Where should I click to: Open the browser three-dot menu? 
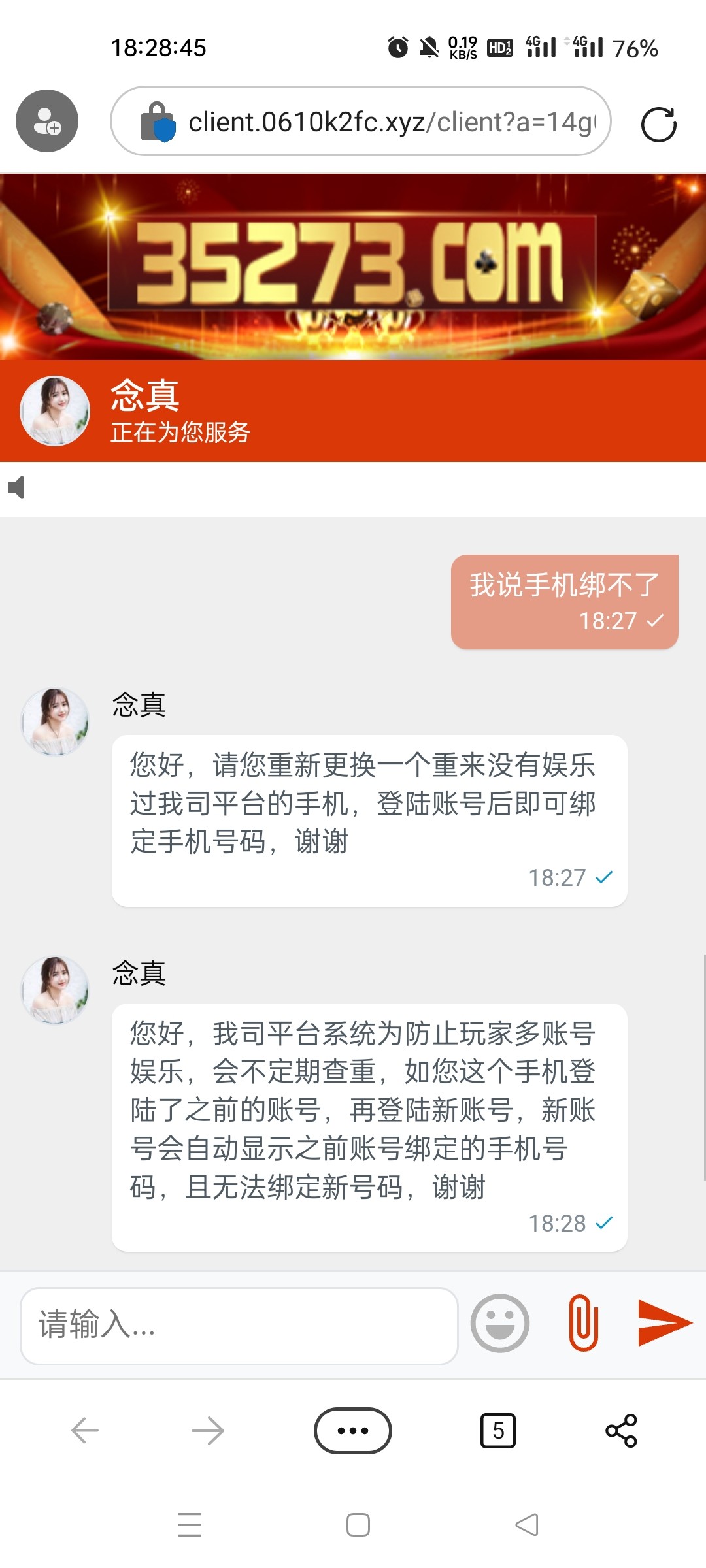point(353,1431)
